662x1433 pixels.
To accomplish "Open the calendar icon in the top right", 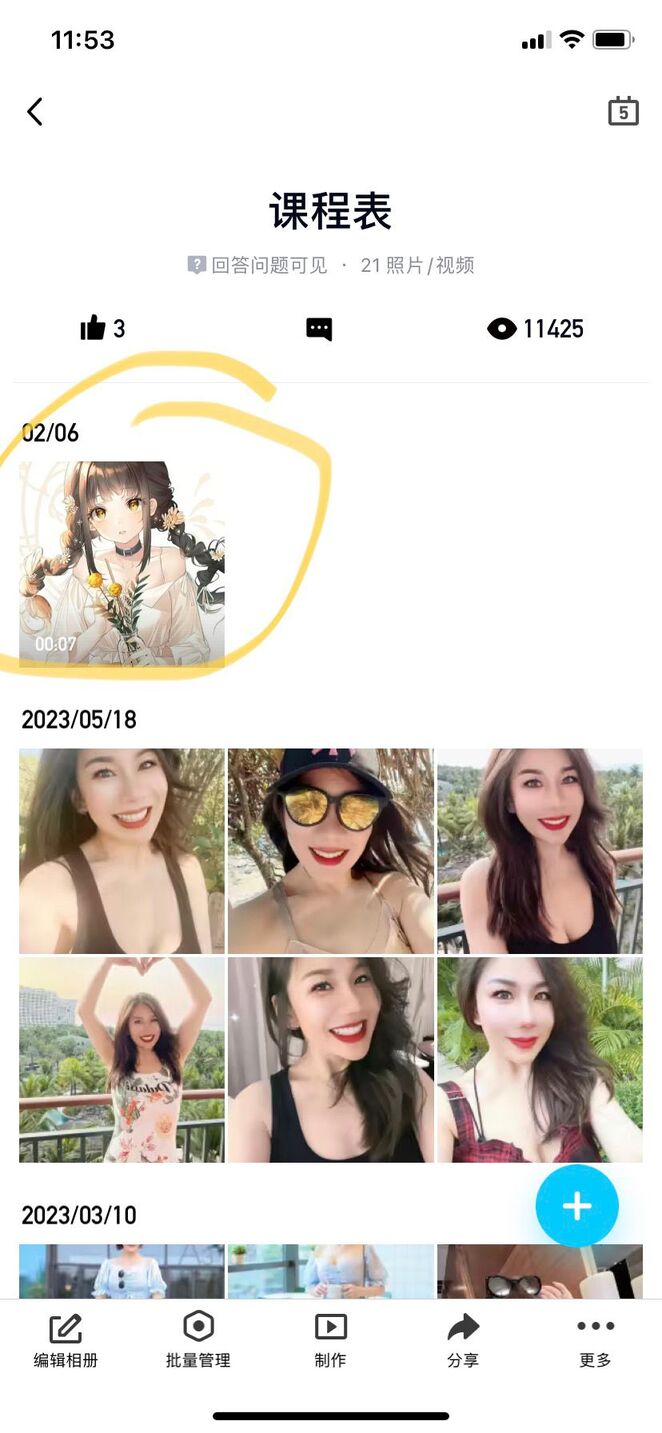I will [x=623, y=111].
